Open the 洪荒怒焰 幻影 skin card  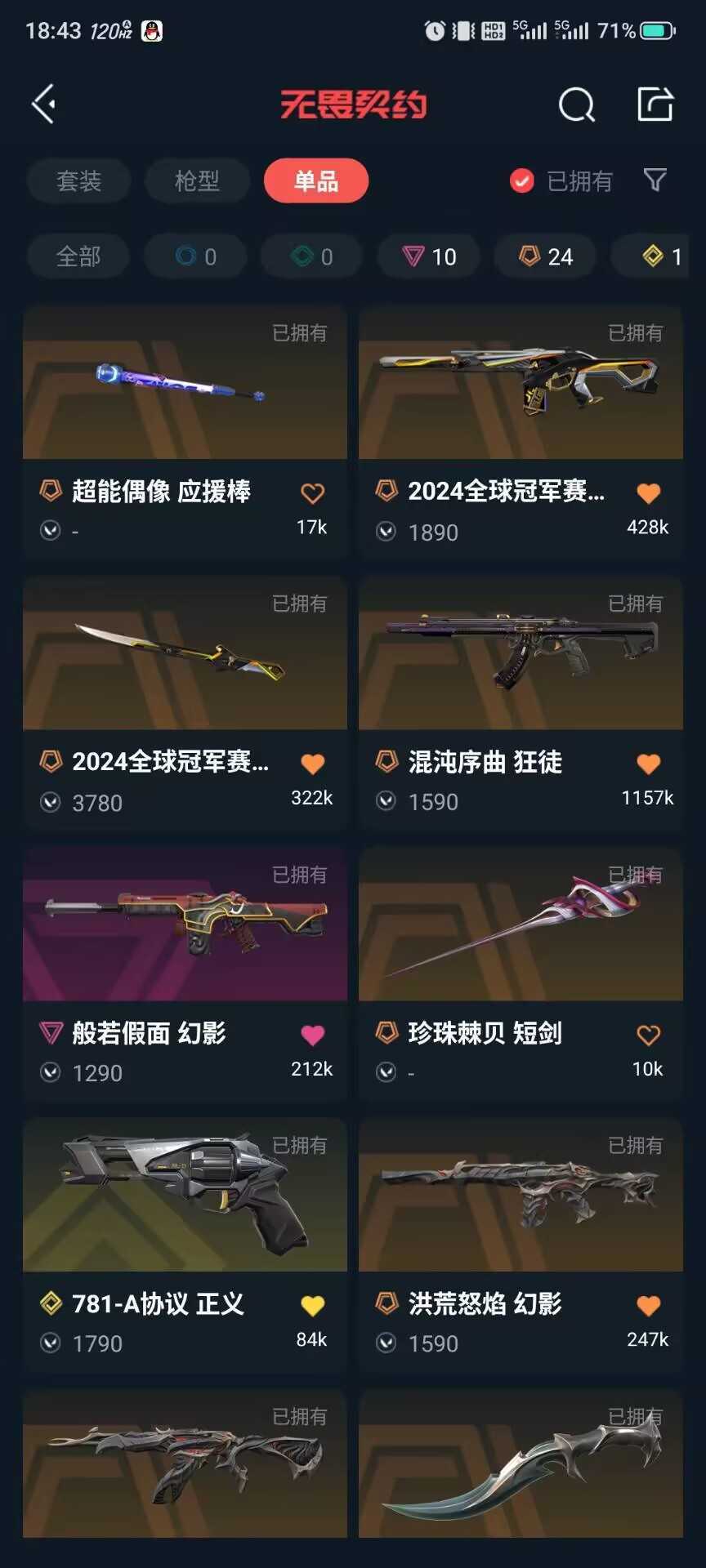pos(521,1245)
